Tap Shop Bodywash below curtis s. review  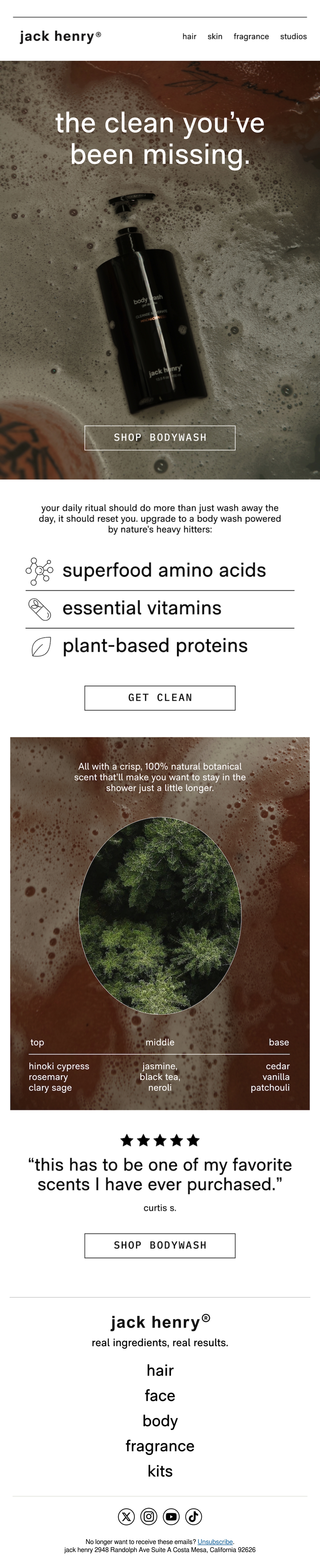coord(160,1245)
